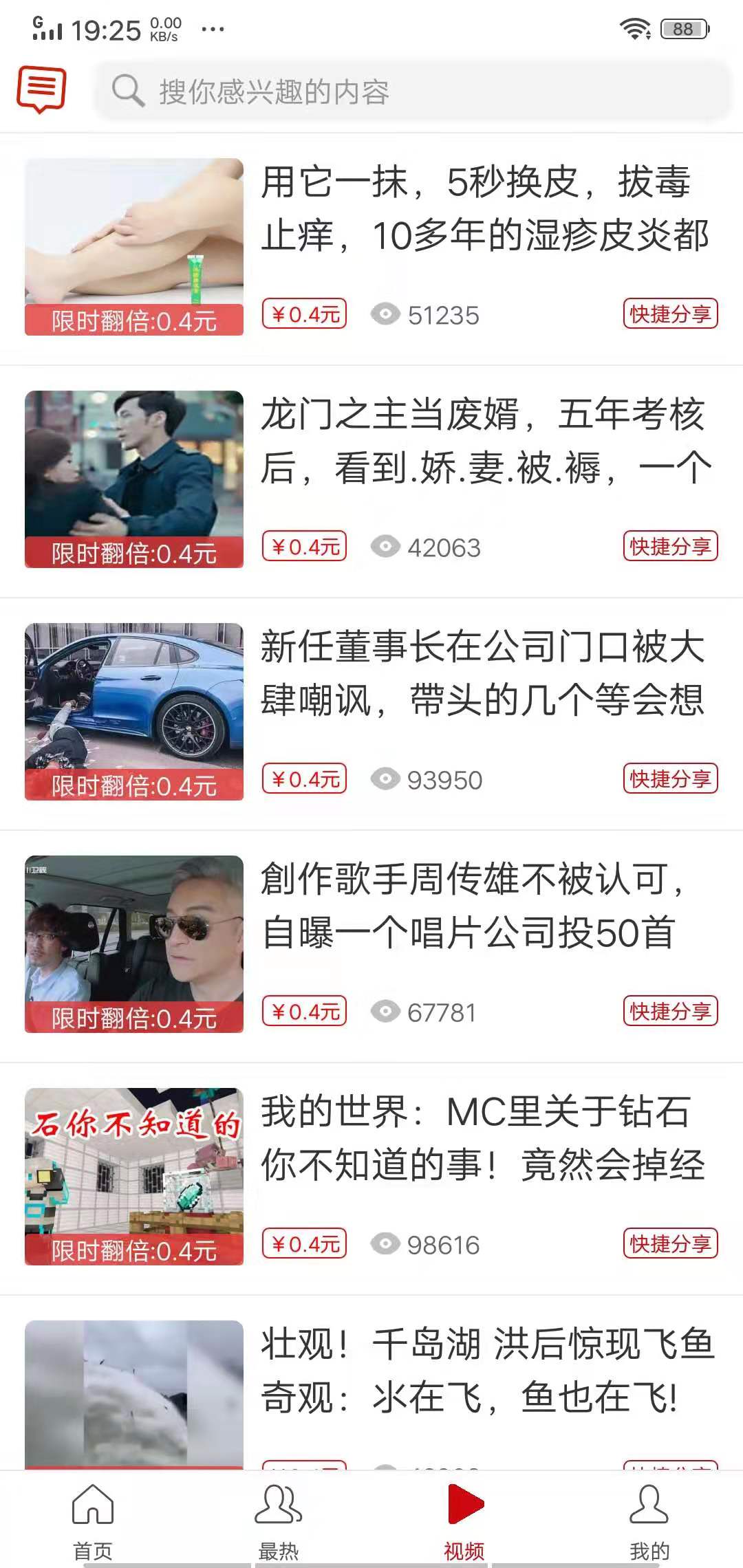743x1568 pixels.
Task: Tap 快捷分享 on the Minecraft diamond video
Action: 669,1243
